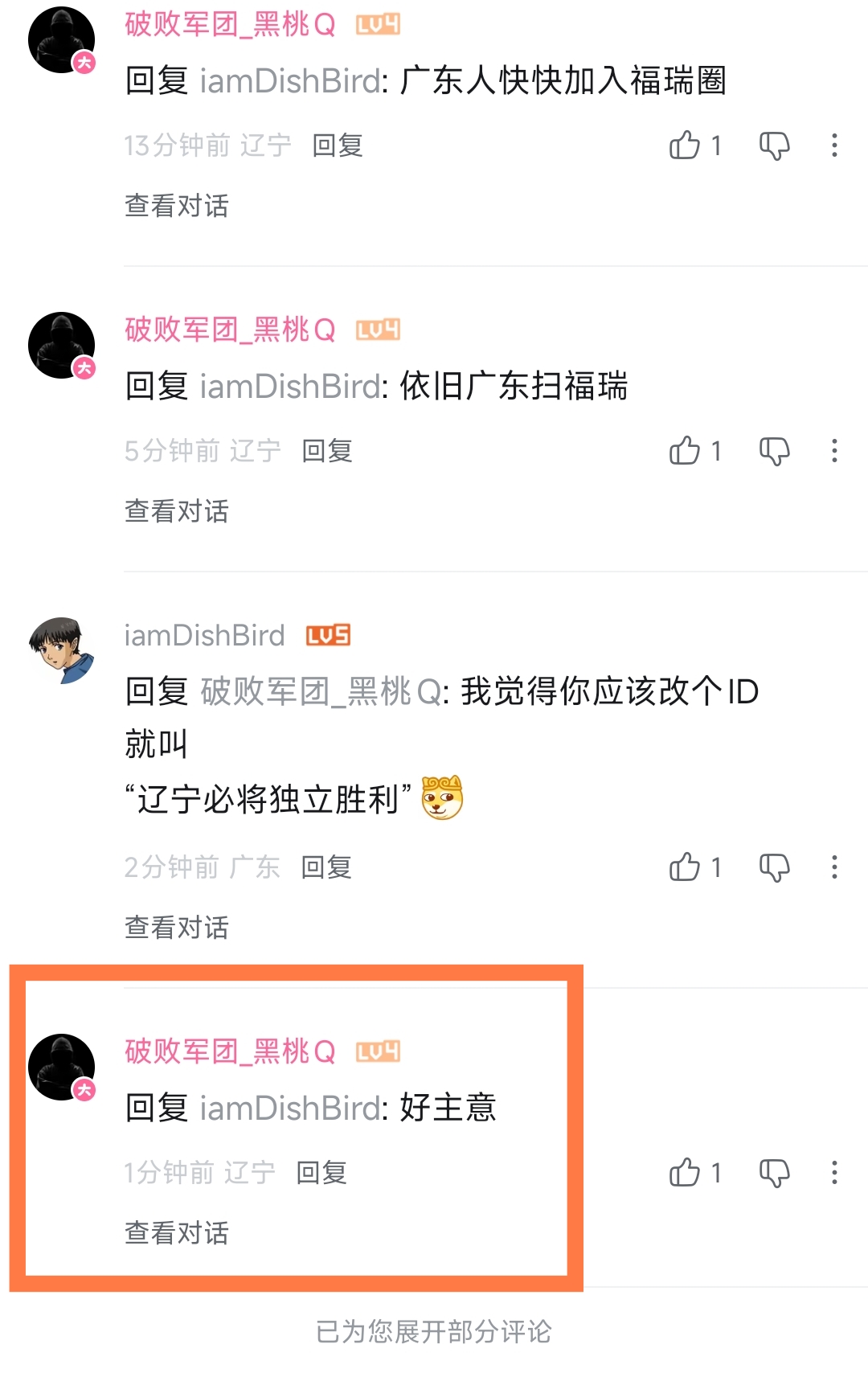Dislike the comment "好主意"

tap(775, 1173)
